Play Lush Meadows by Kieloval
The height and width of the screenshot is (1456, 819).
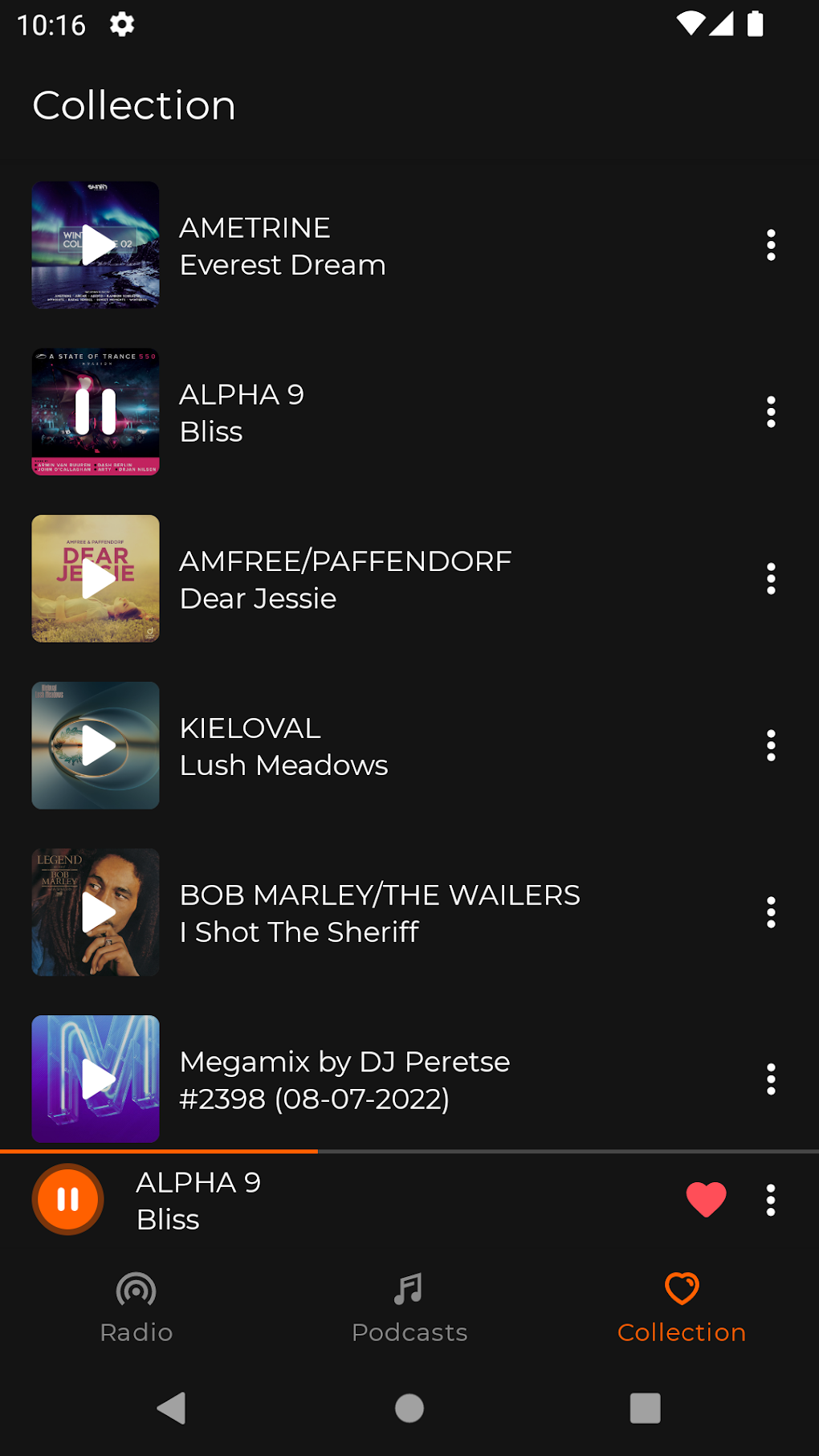96,745
